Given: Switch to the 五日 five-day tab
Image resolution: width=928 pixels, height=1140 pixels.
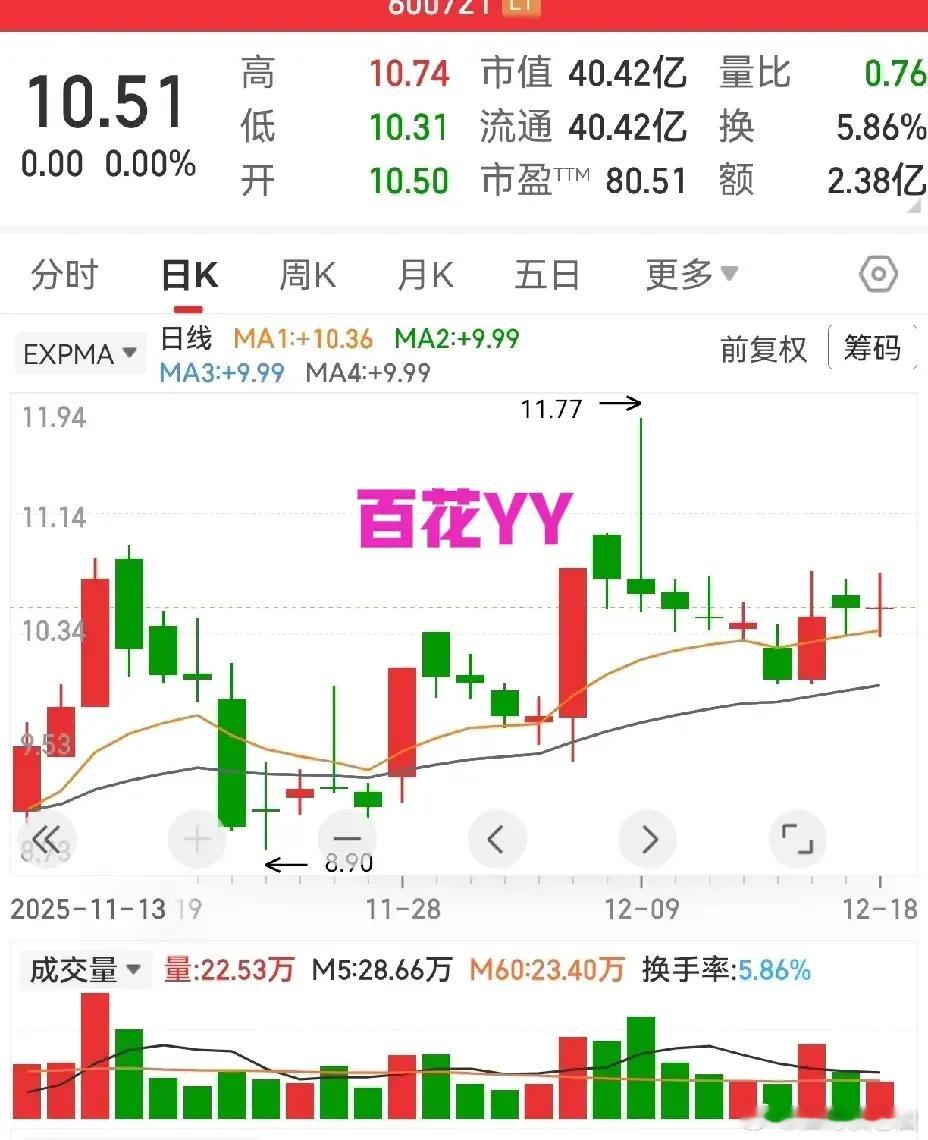Looking at the screenshot, I should point(546,275).
